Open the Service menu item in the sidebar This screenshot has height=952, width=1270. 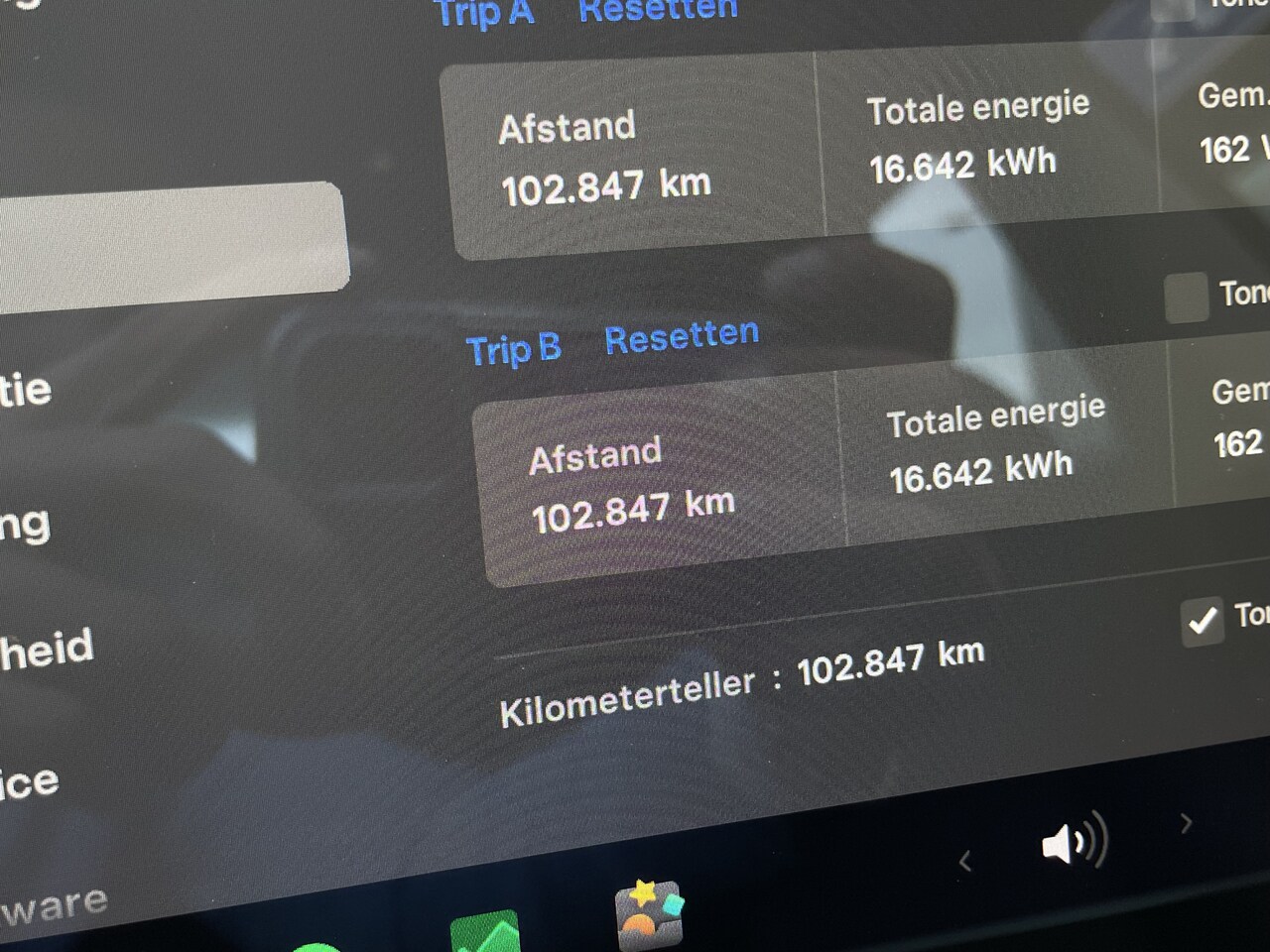click(30, 782)
